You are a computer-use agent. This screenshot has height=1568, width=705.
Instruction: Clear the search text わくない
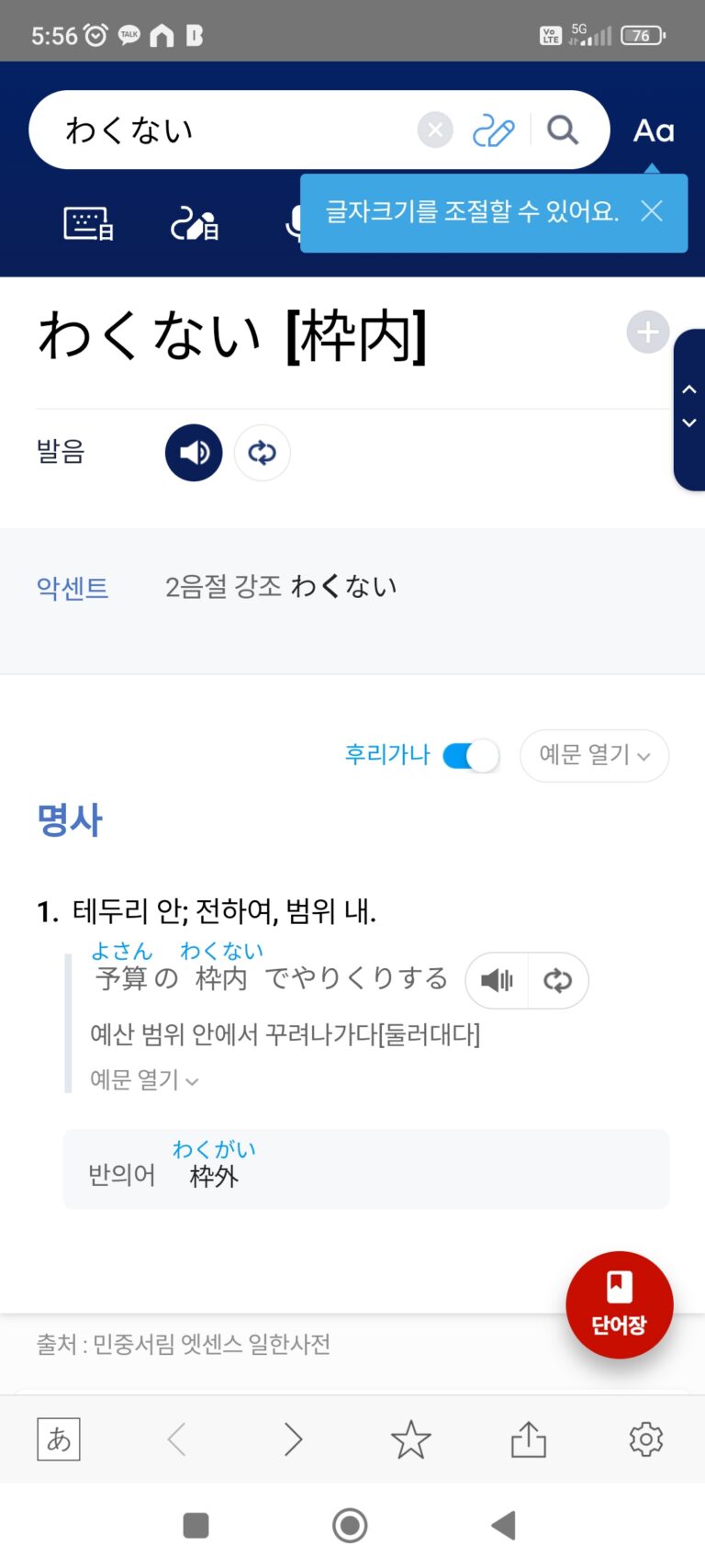click(435, 130)
